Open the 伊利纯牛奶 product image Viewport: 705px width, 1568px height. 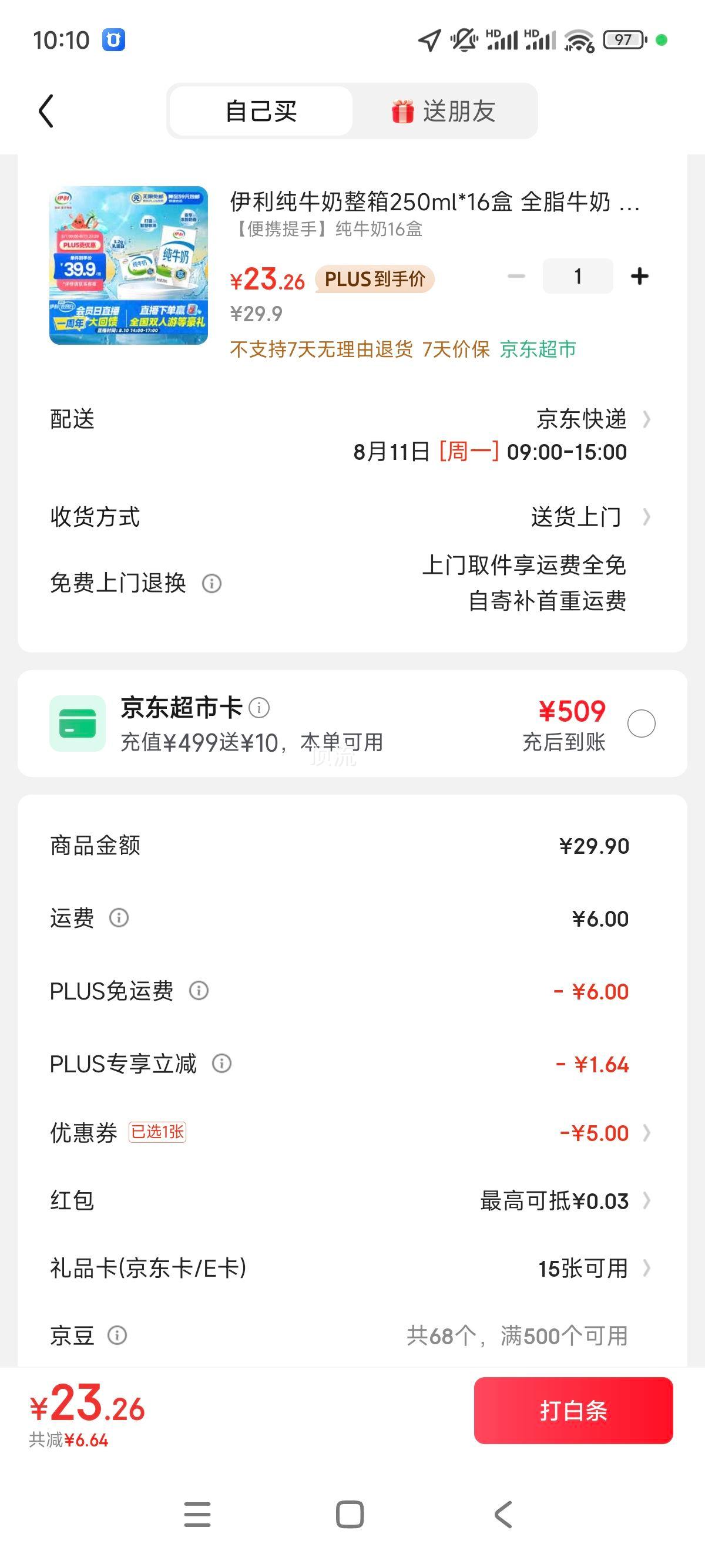coord(129,265)
